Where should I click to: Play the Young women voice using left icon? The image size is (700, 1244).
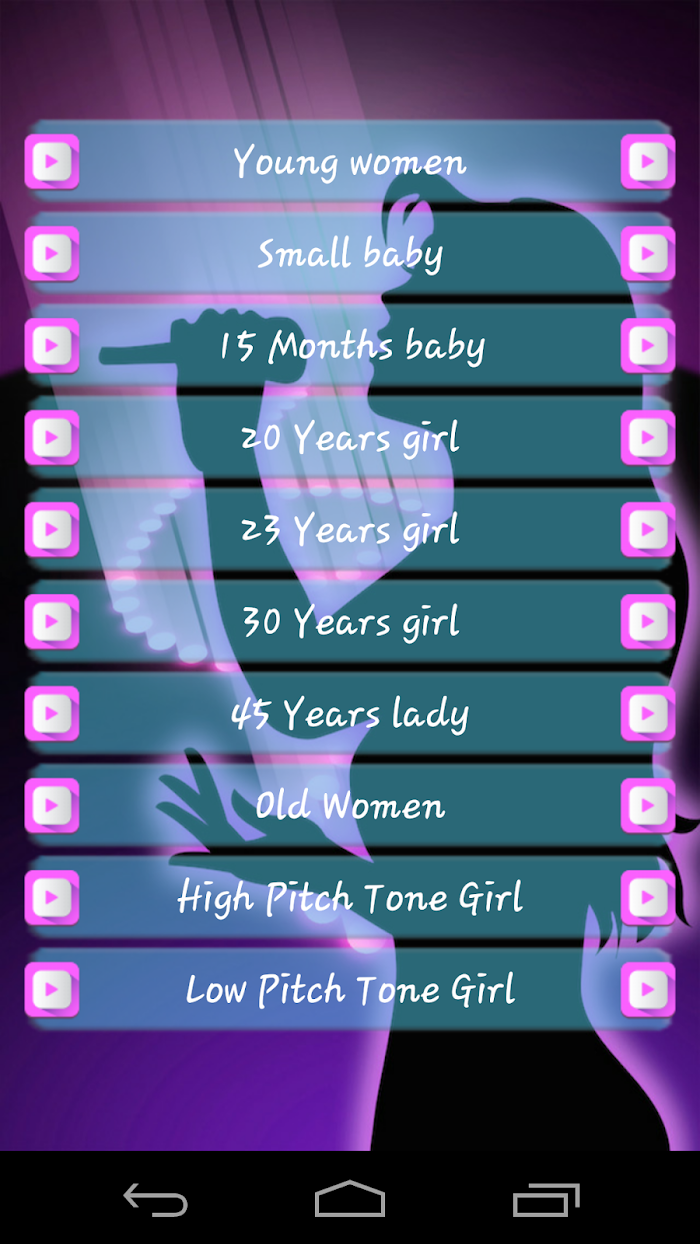(x=51, y=162)
